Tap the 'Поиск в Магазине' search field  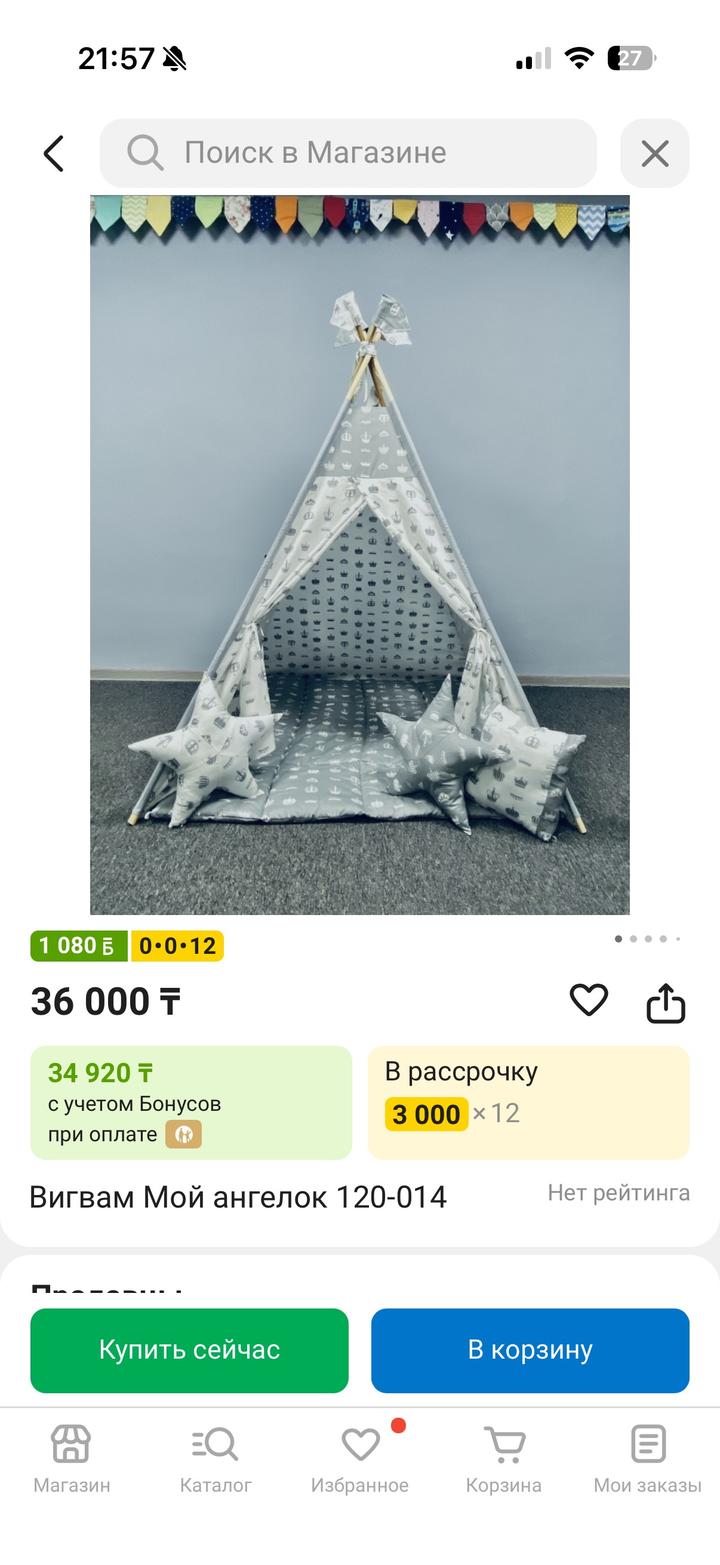(348, 153)
